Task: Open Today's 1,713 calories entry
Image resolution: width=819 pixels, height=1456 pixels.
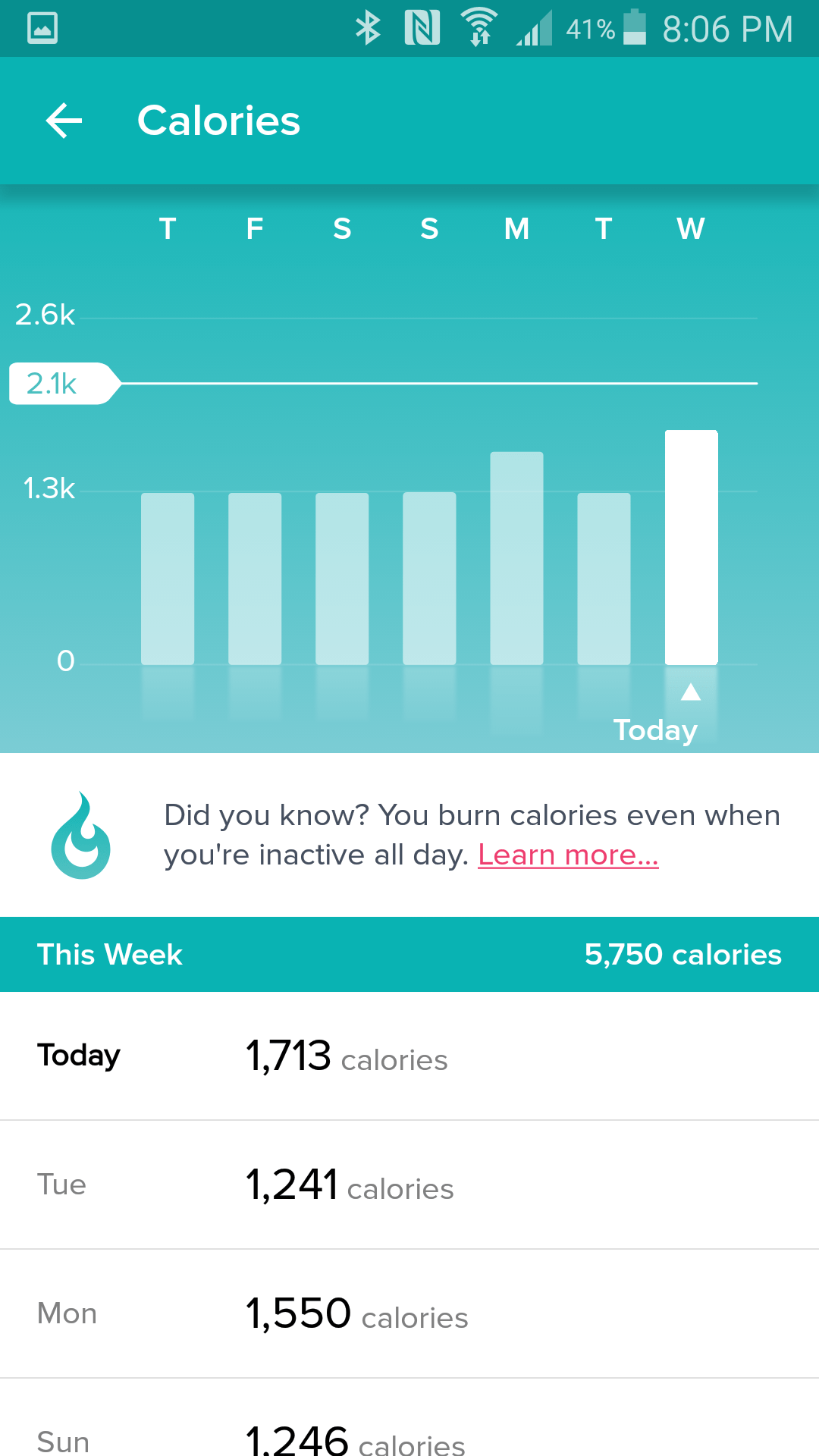Action: pos(409,1056)
